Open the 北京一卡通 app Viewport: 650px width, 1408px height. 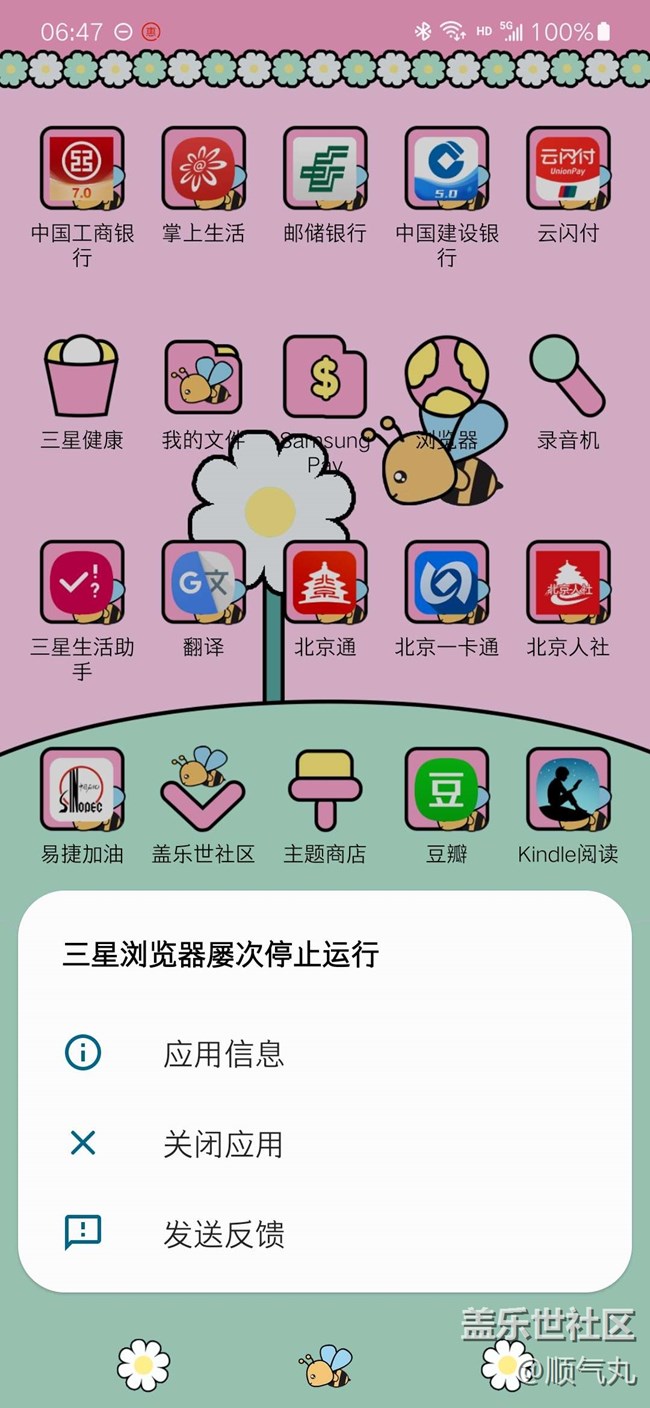[447, 582]
